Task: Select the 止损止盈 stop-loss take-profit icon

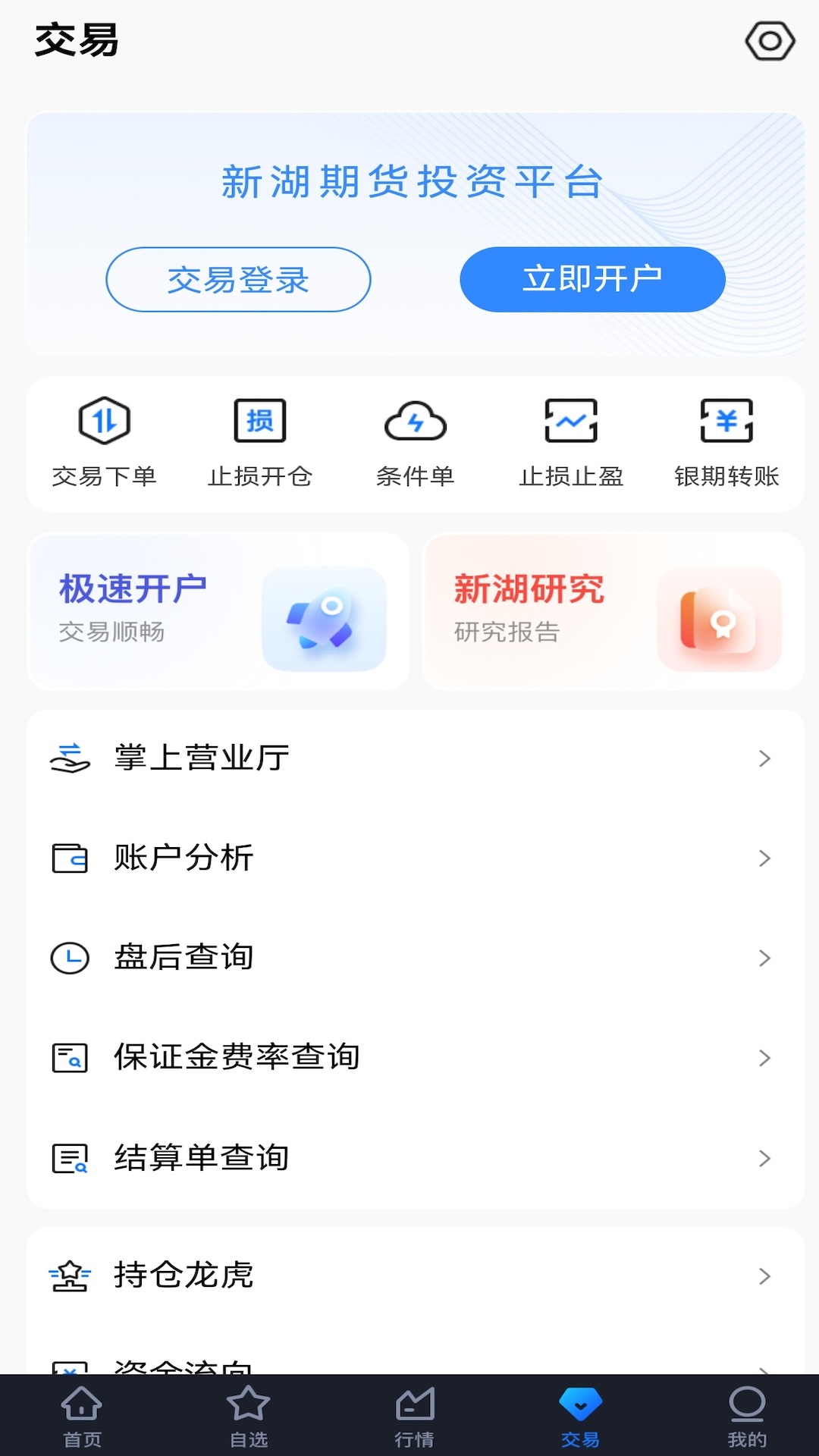Action: [571, 420]
